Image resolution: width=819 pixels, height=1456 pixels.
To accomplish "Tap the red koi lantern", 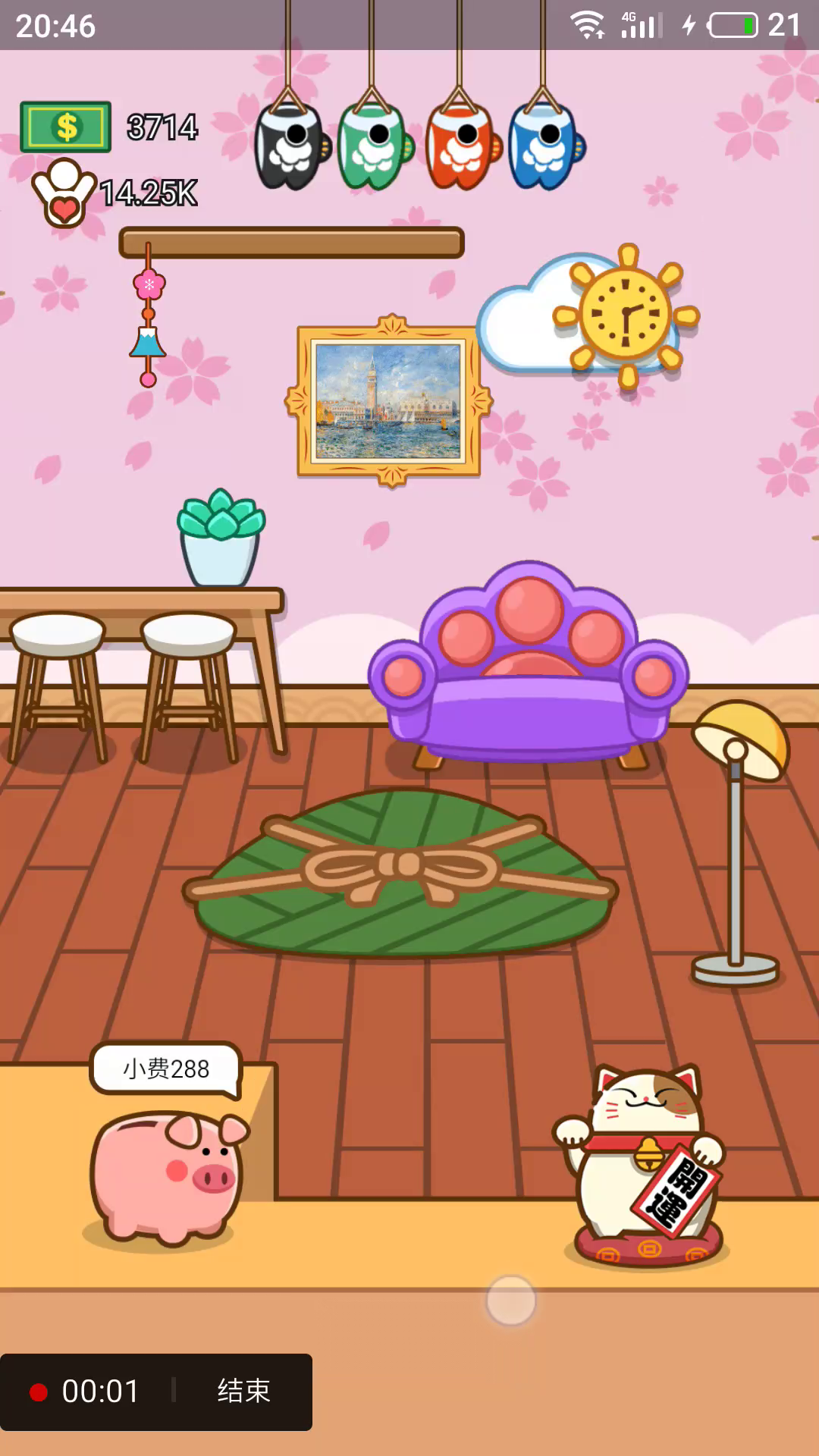I will pyautogui.click(x=463, y=146).
